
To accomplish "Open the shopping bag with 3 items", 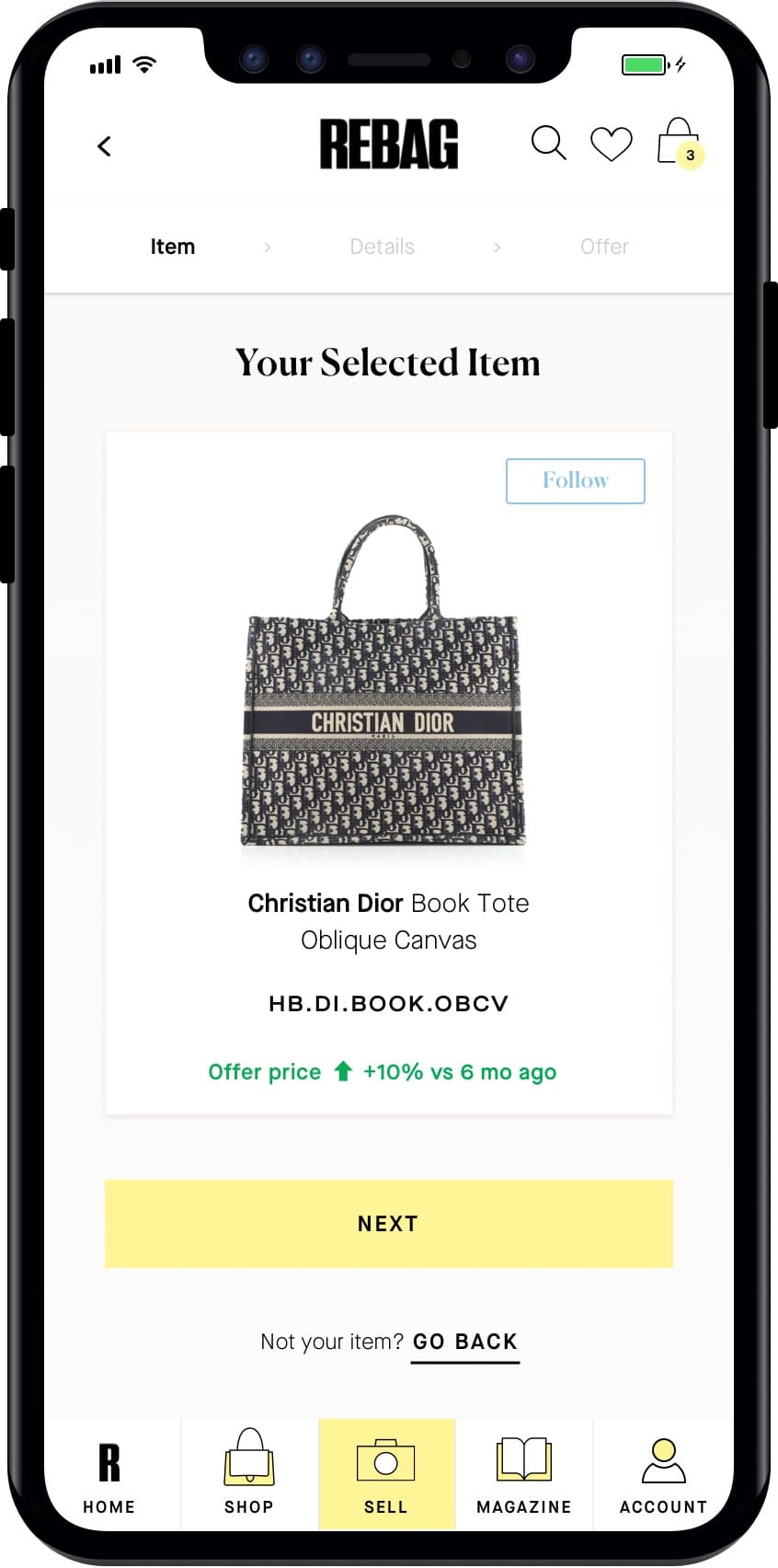I will pyautogui.click(x=679, y=144).
